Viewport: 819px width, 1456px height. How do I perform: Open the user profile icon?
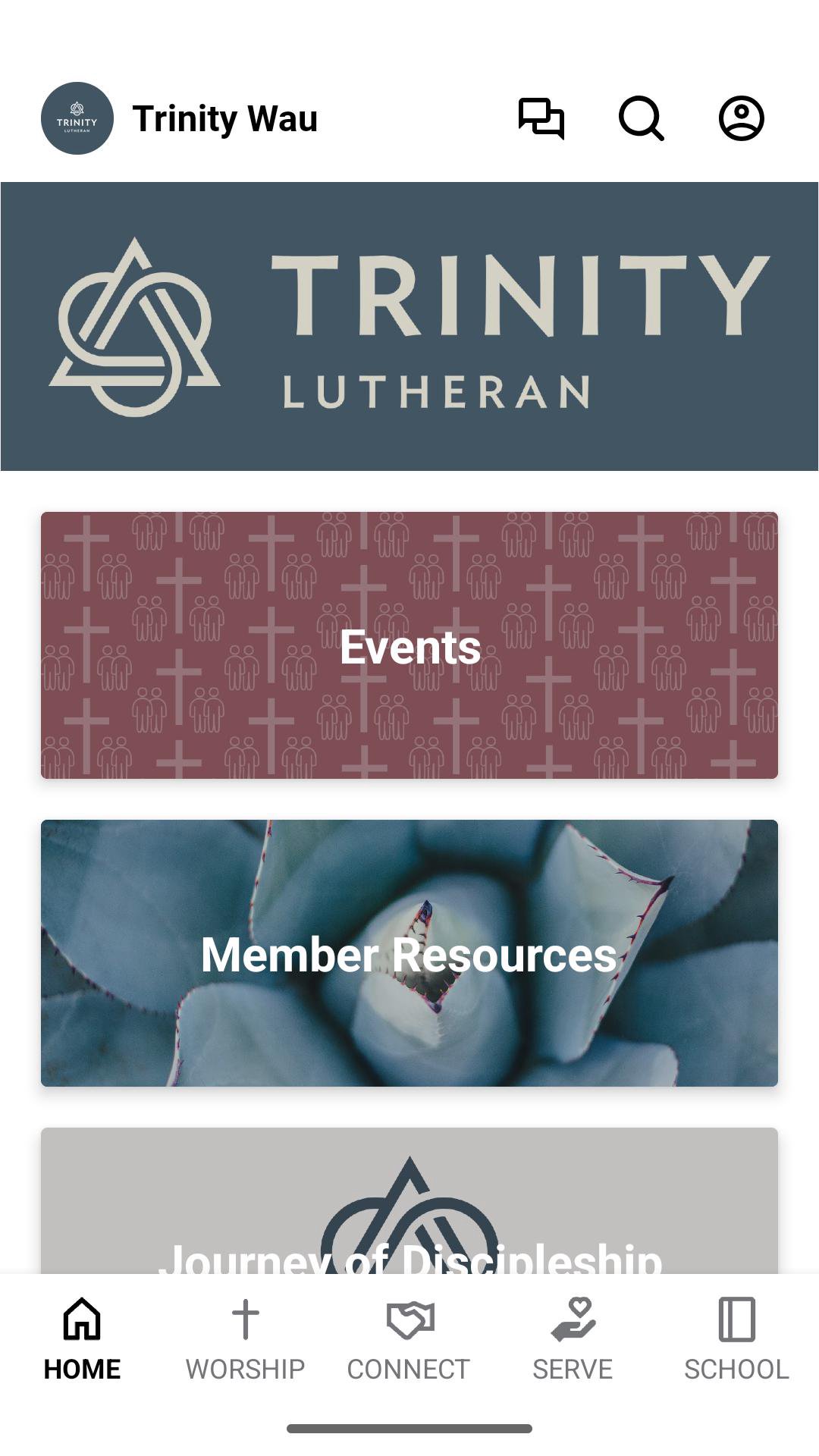(742, 118)
